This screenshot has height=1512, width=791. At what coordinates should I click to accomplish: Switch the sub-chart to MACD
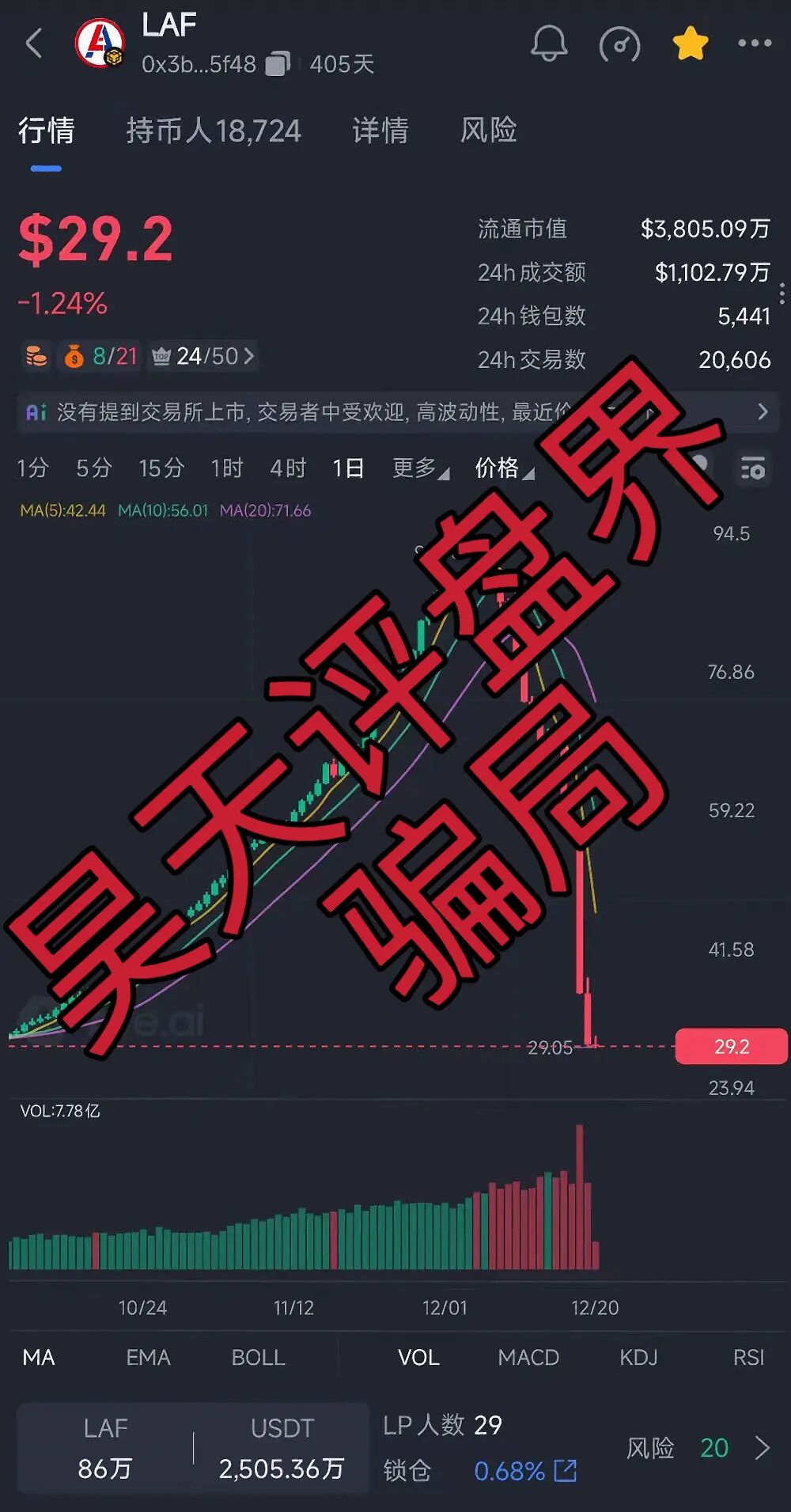(528, 1357)
